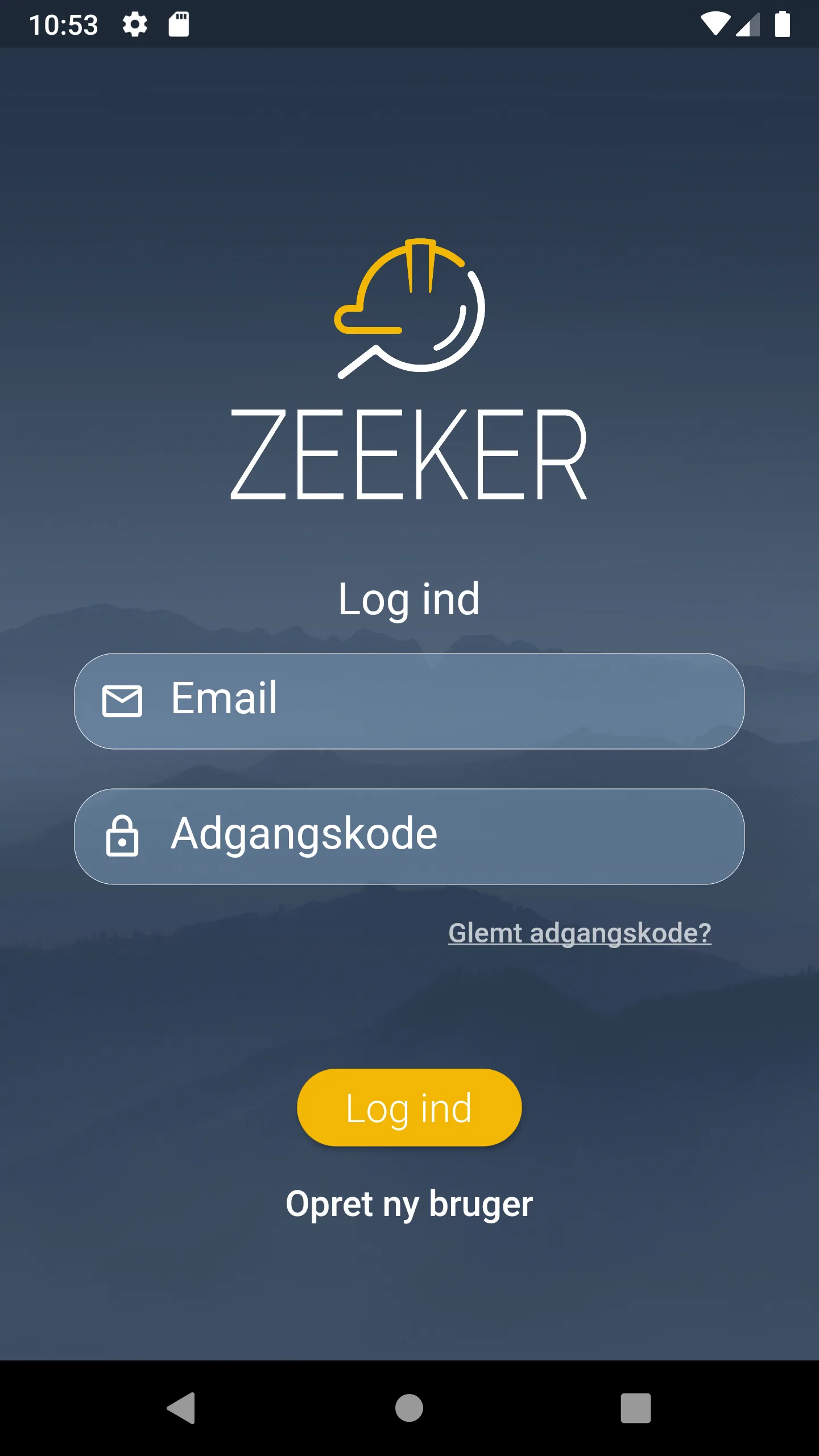Screen dimensions: 819x1456
Task: Open the Glemt adgangskode? link
Action: [579, 933]
